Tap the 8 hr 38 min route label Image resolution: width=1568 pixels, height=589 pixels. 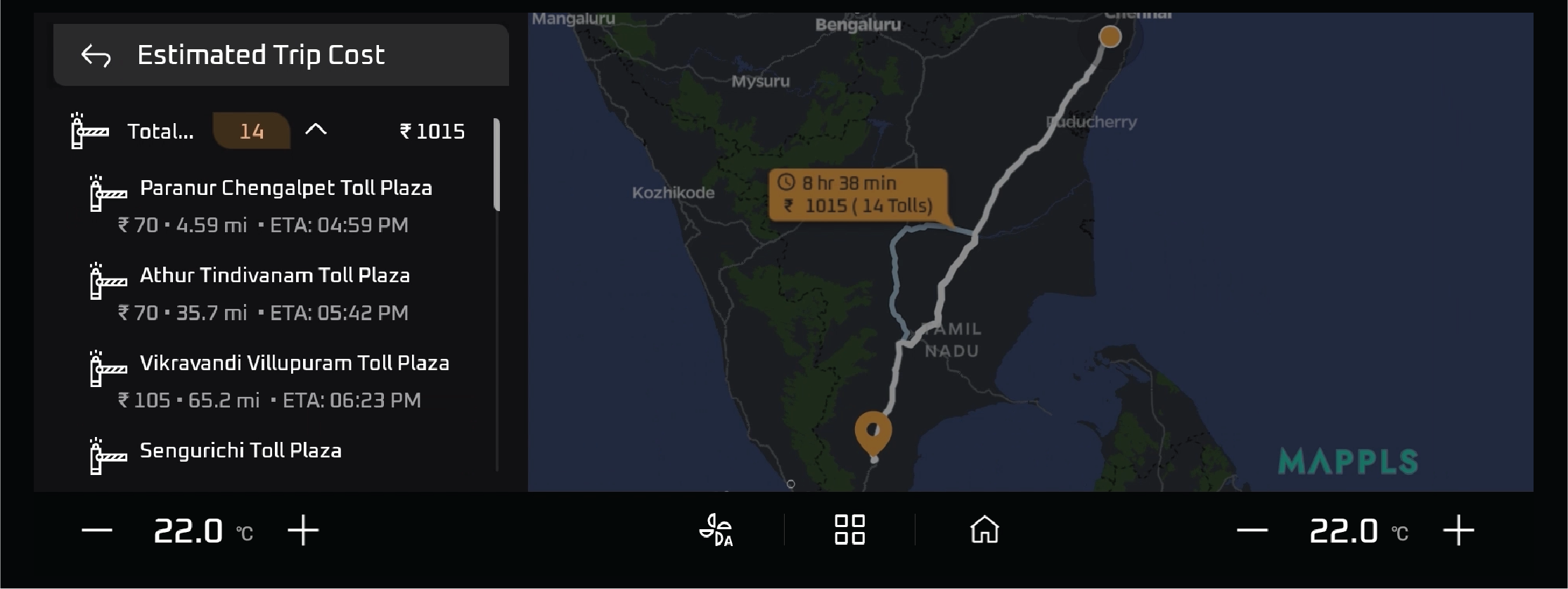pyautogui.click(x=858, y=195)
